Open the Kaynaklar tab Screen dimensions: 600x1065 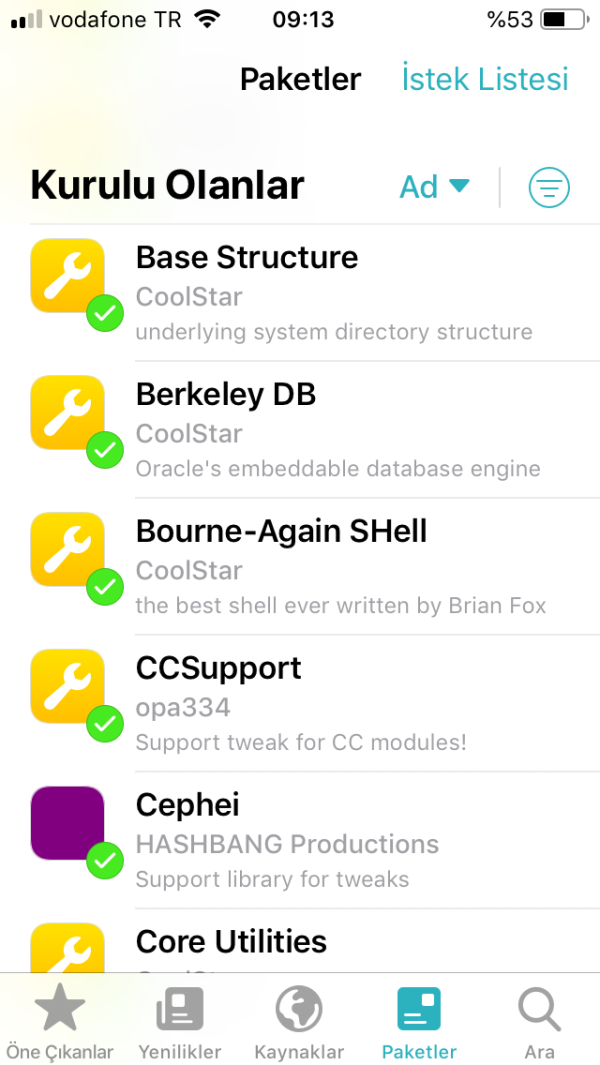(299, 1024)
